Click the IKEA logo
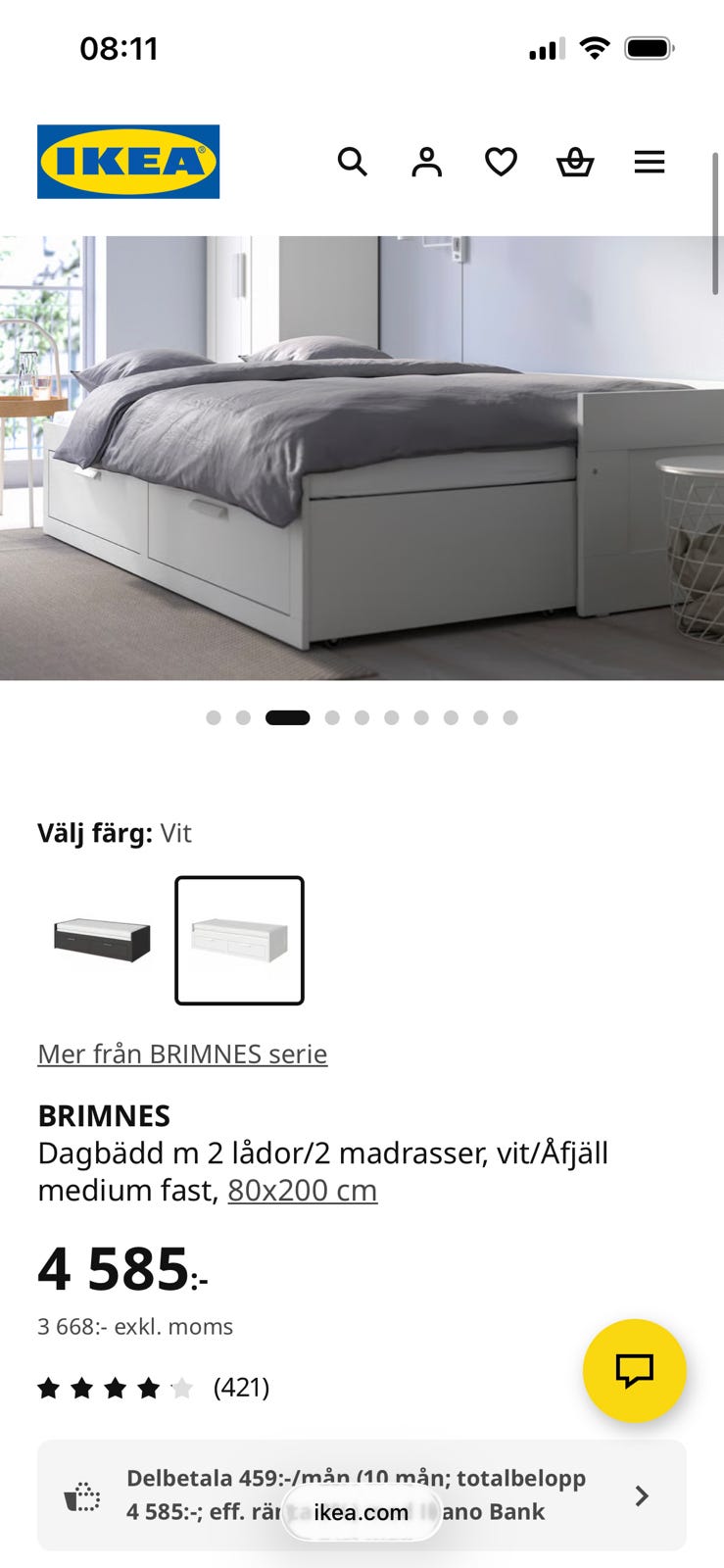724x1568 pixels. (127, 162)
